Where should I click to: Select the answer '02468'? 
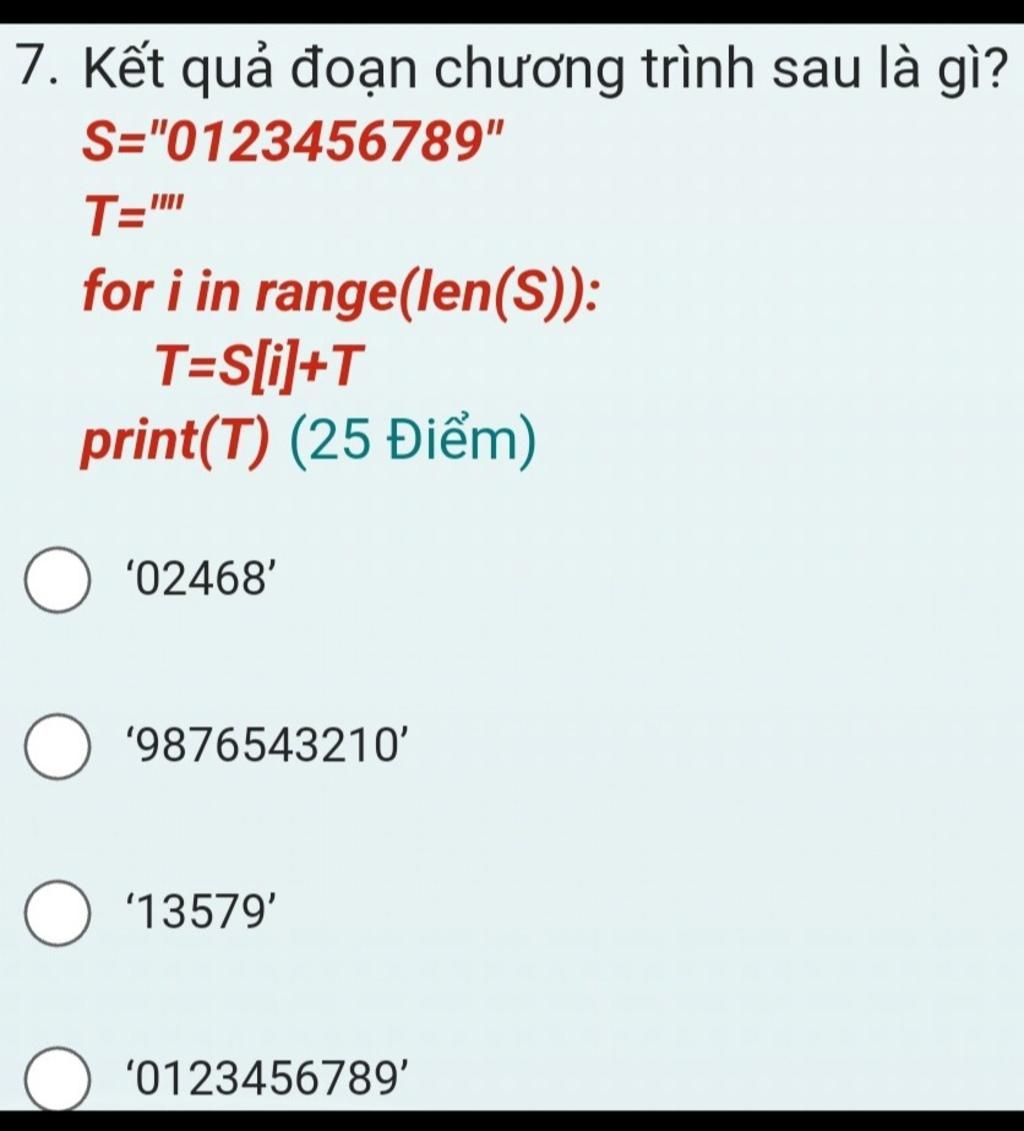point(55,580)
